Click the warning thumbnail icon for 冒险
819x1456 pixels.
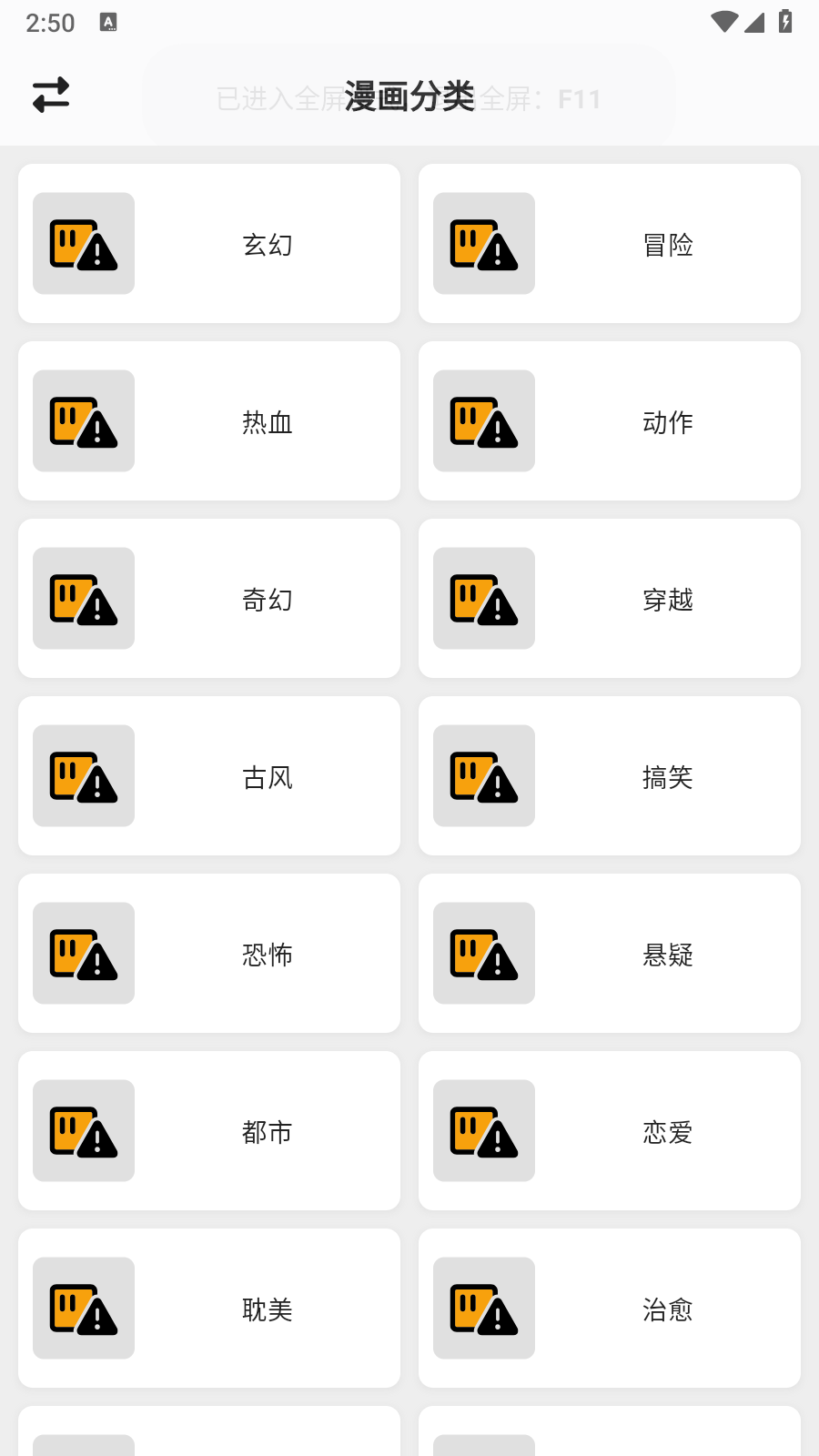tap(483, 243)
